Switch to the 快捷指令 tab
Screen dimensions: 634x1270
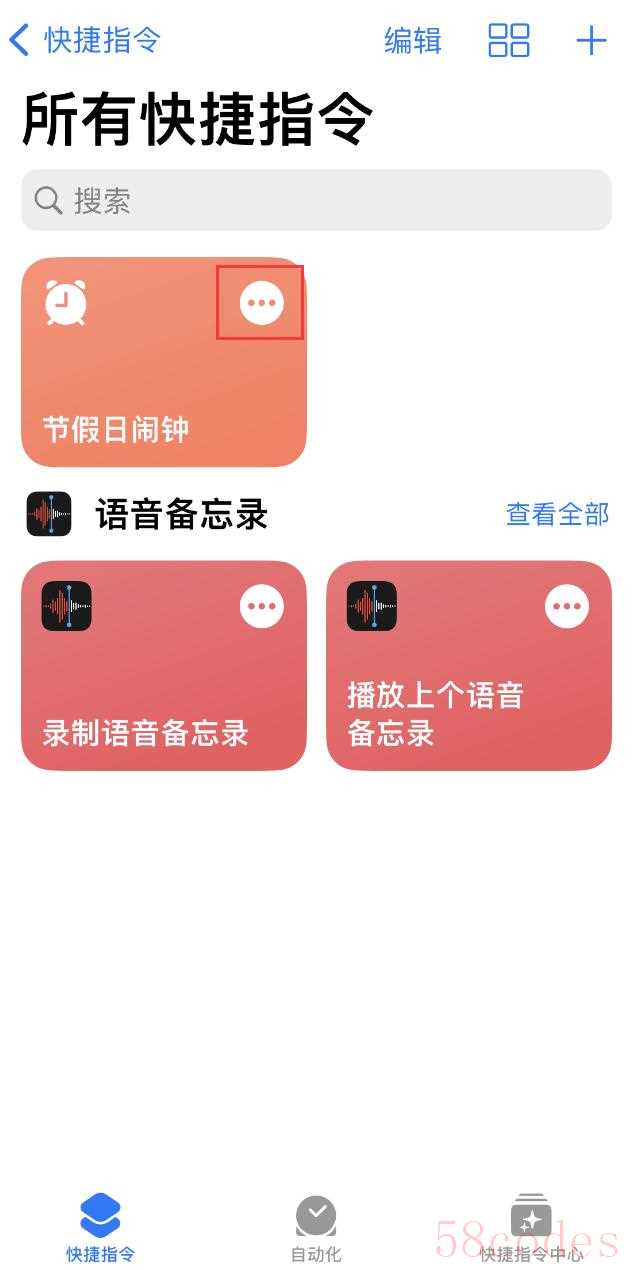click(x=100, y=1229)
